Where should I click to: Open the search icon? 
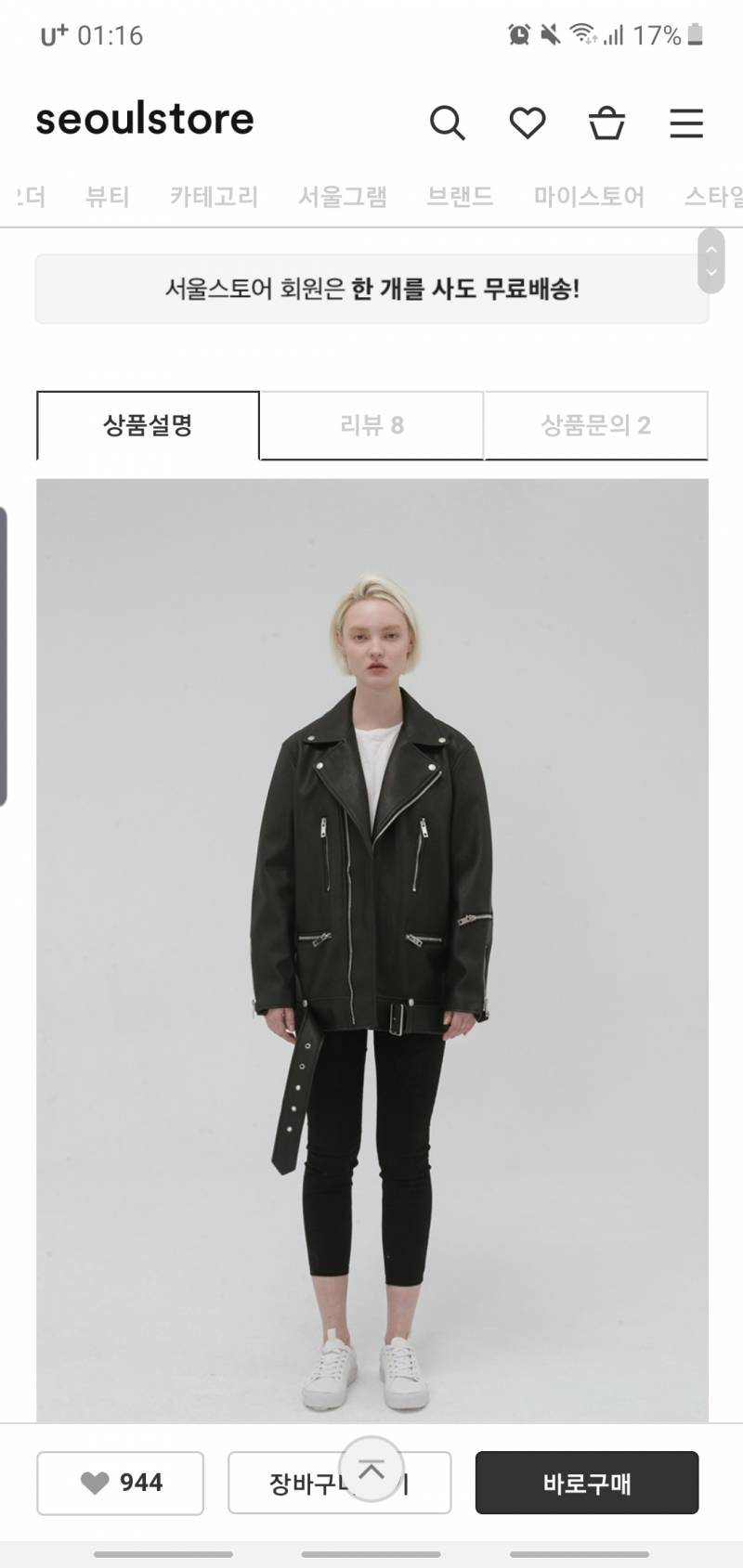pos(449,122)
